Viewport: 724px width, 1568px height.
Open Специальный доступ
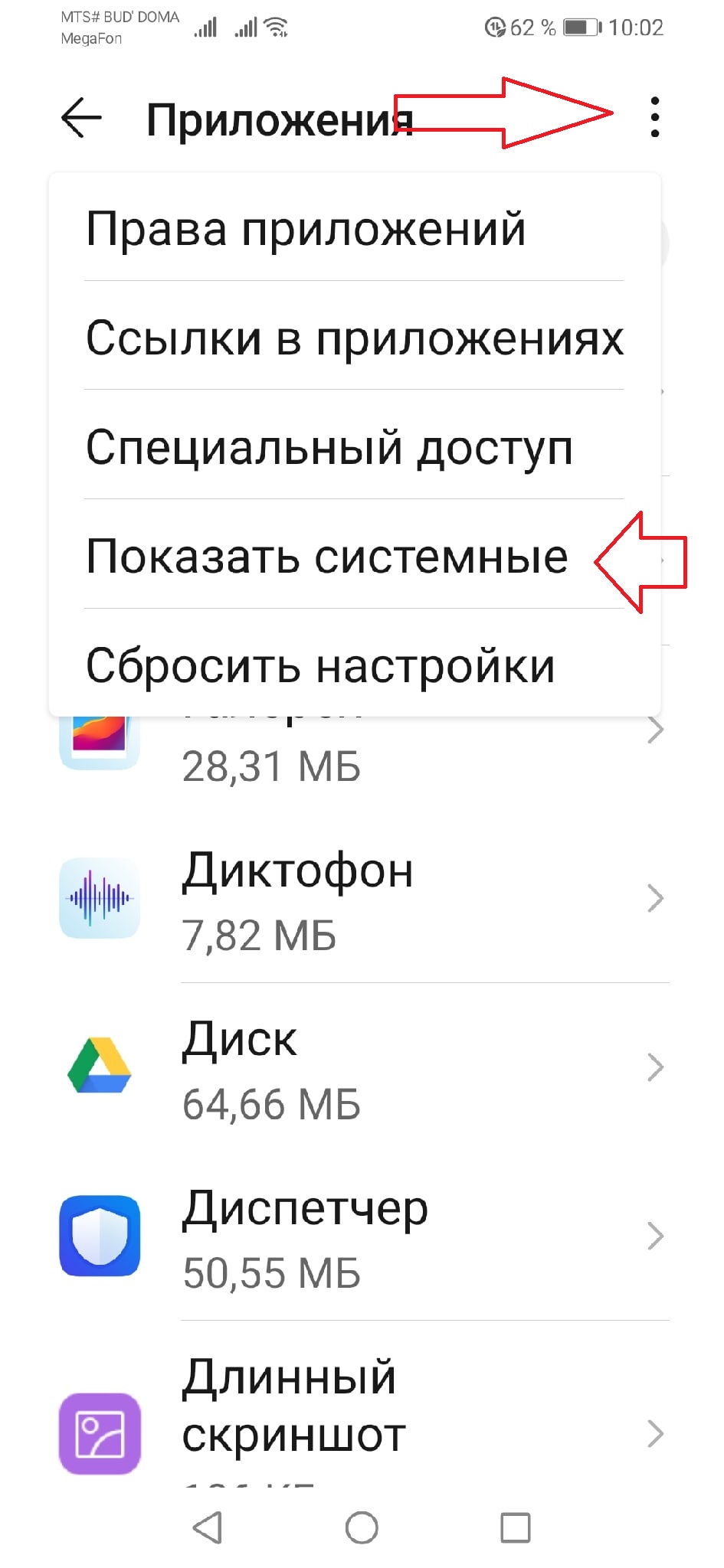[x=354, y=445]
